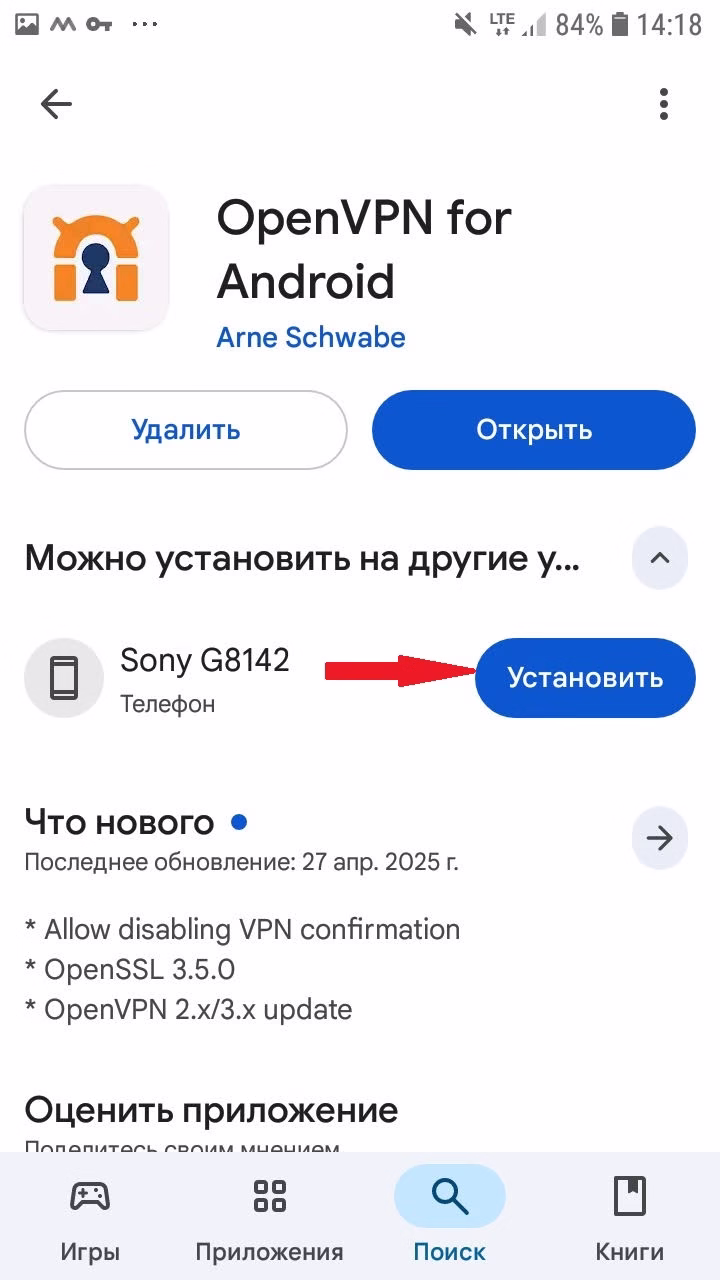The image size is (720, 1280).
Task: Tap the Удалить button to uninstall
Action: [x=186, y=430]
